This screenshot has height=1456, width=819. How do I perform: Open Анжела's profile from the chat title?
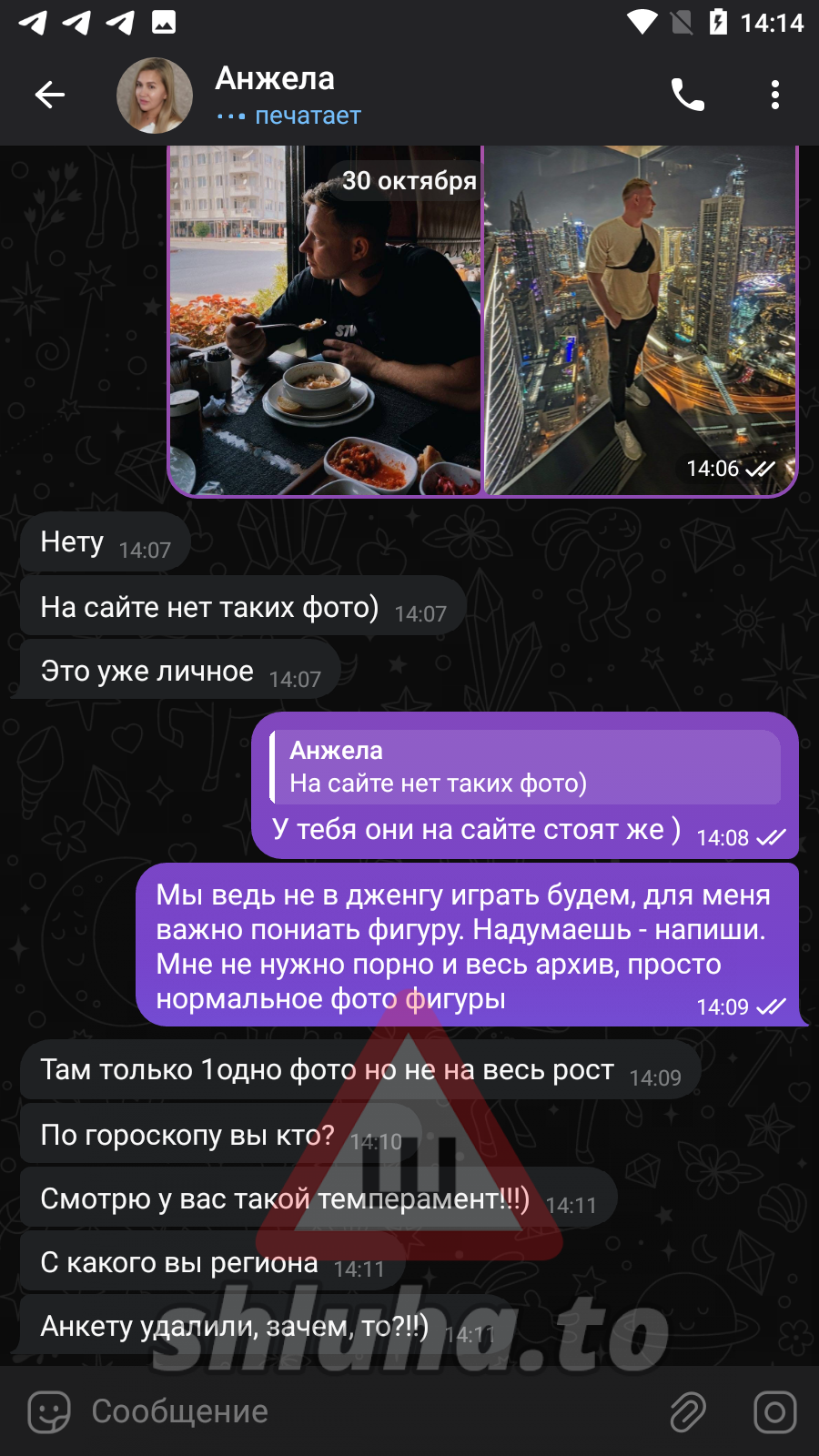[x=275, y=79]
